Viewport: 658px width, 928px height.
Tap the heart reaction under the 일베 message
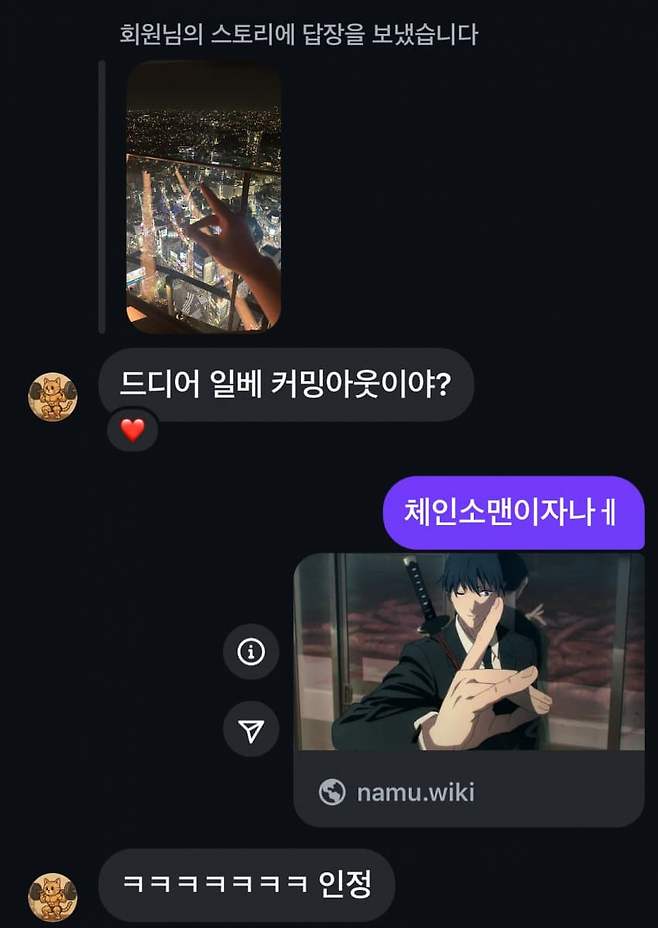[132, 431]
